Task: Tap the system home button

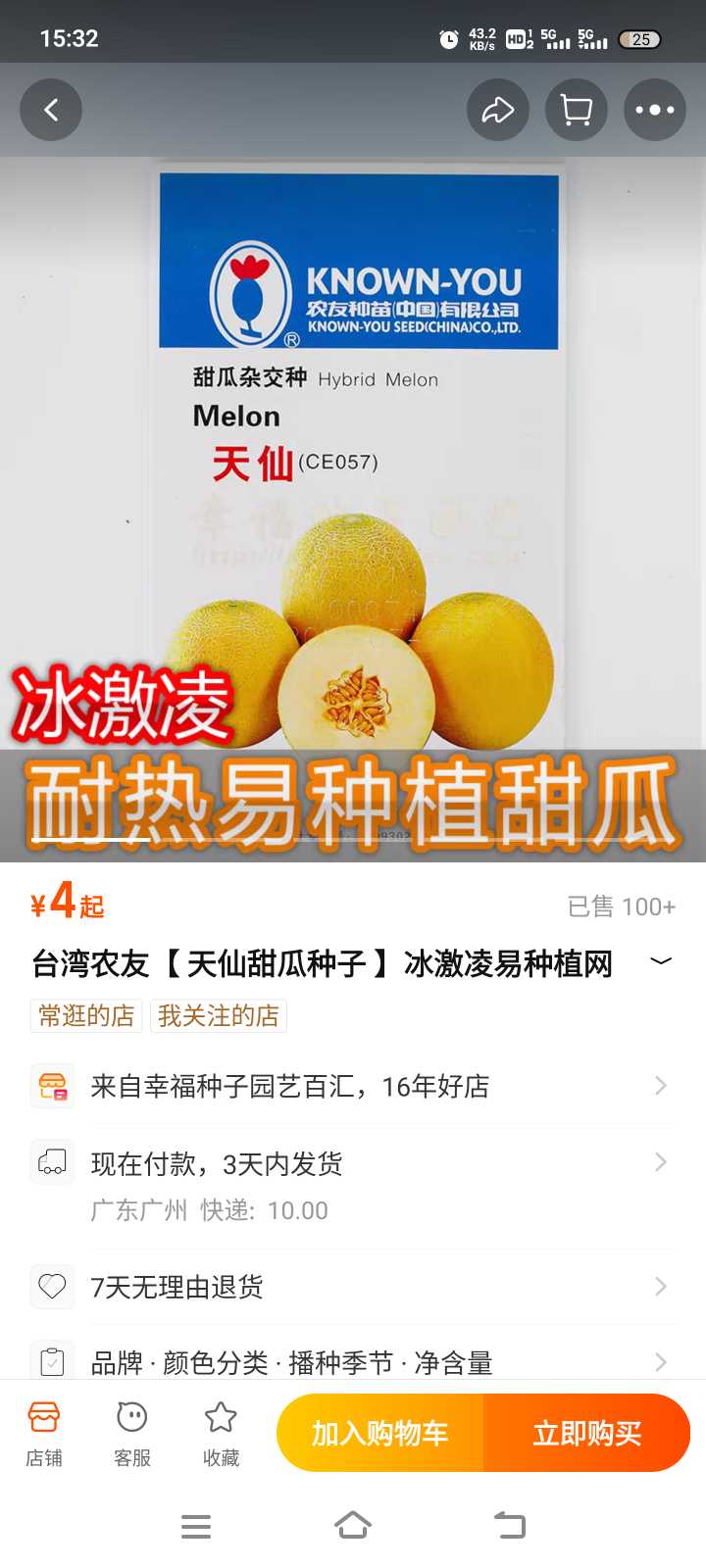Action: pos(353,1526)
